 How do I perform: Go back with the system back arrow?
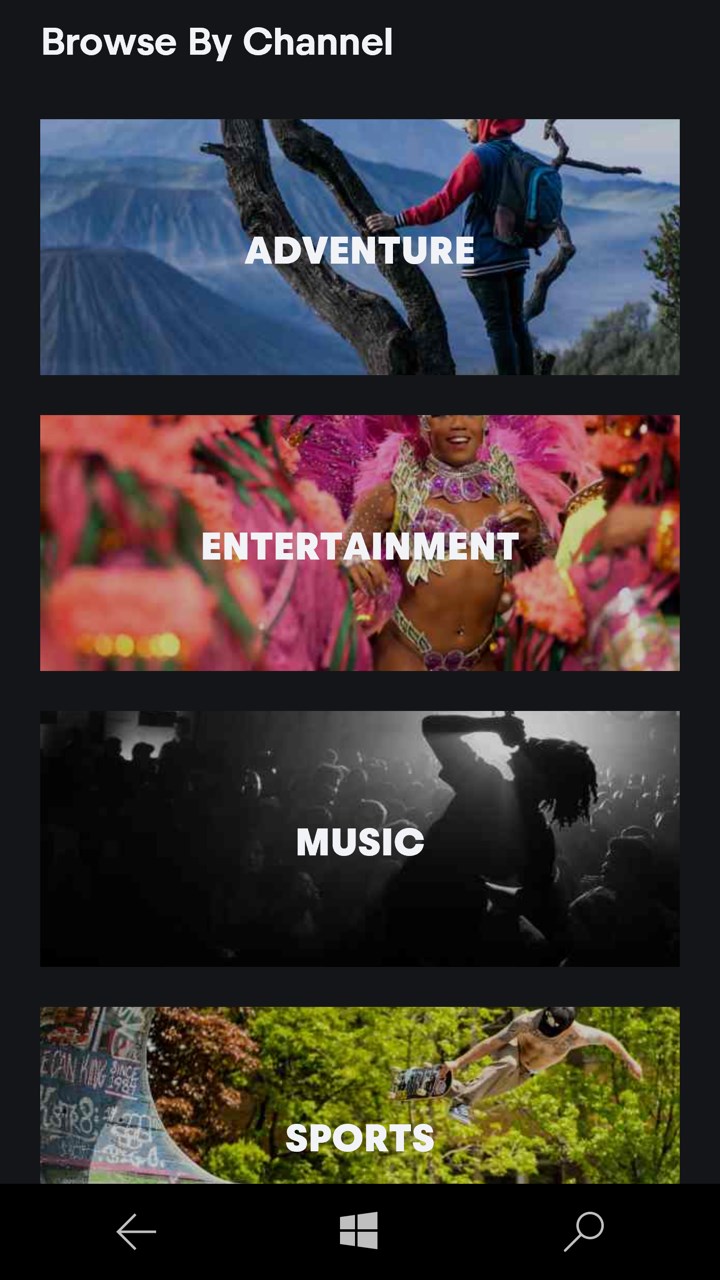coord(136,1232)
